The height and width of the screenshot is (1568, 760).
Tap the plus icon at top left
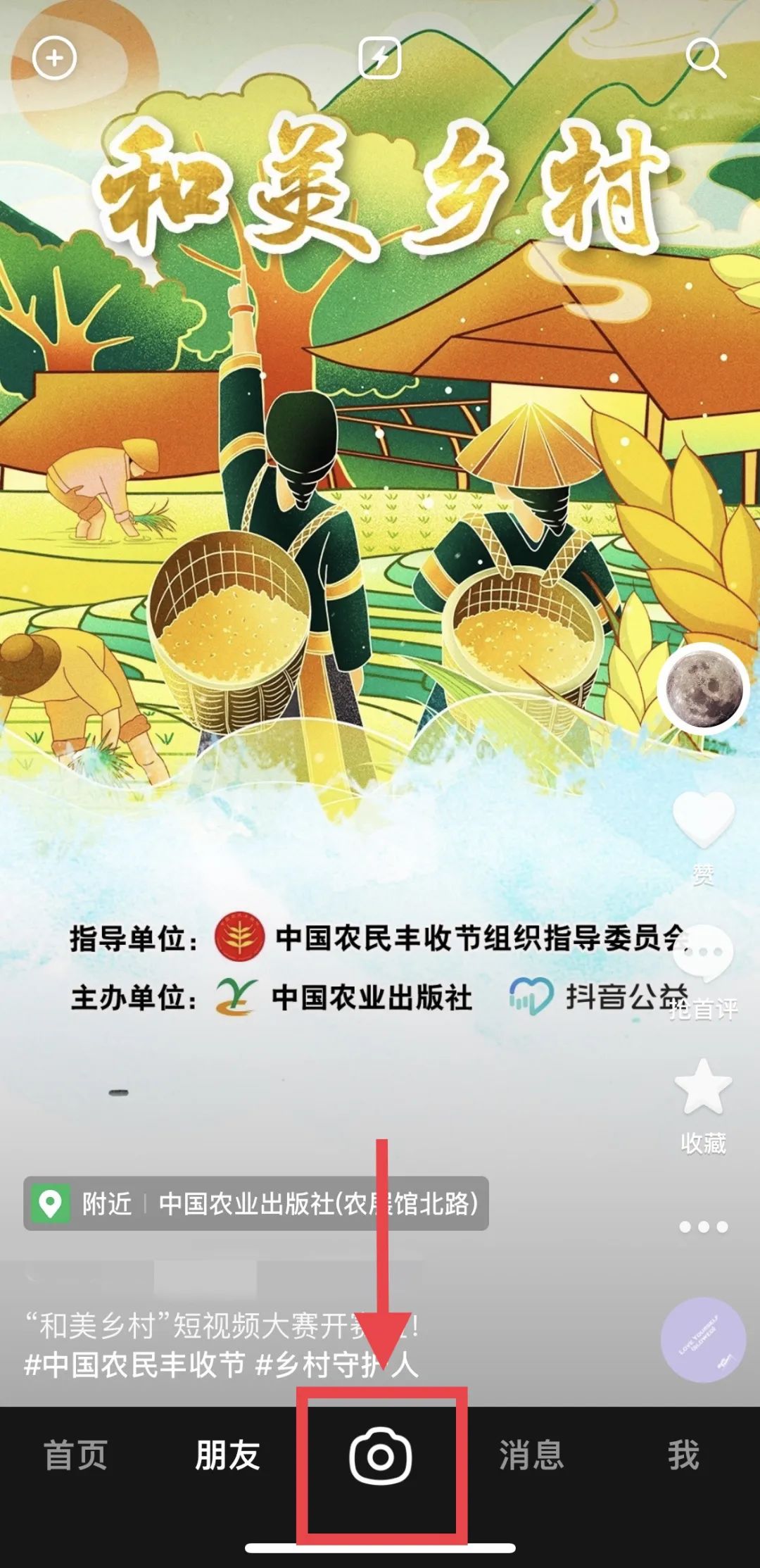[54, 58]
